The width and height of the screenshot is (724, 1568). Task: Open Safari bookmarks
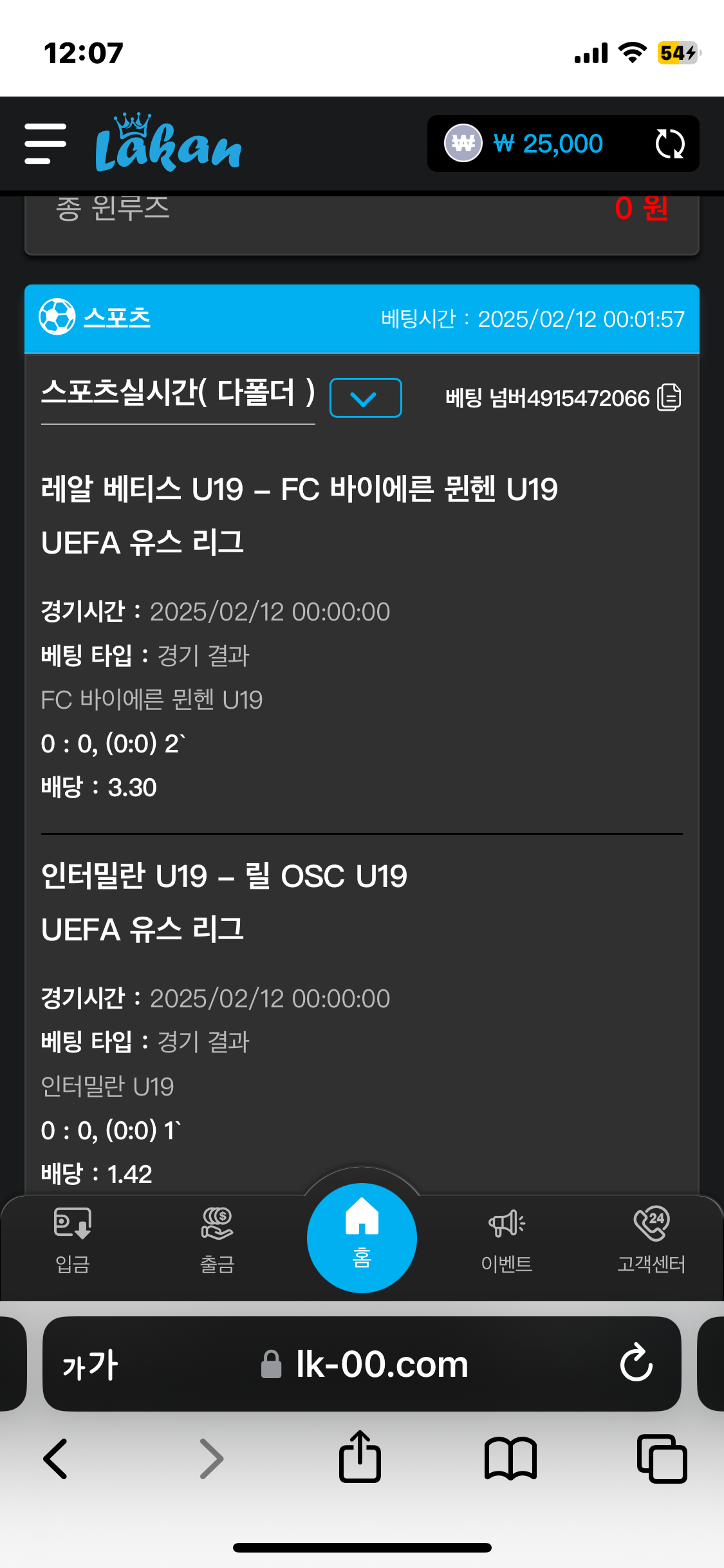510,1459
